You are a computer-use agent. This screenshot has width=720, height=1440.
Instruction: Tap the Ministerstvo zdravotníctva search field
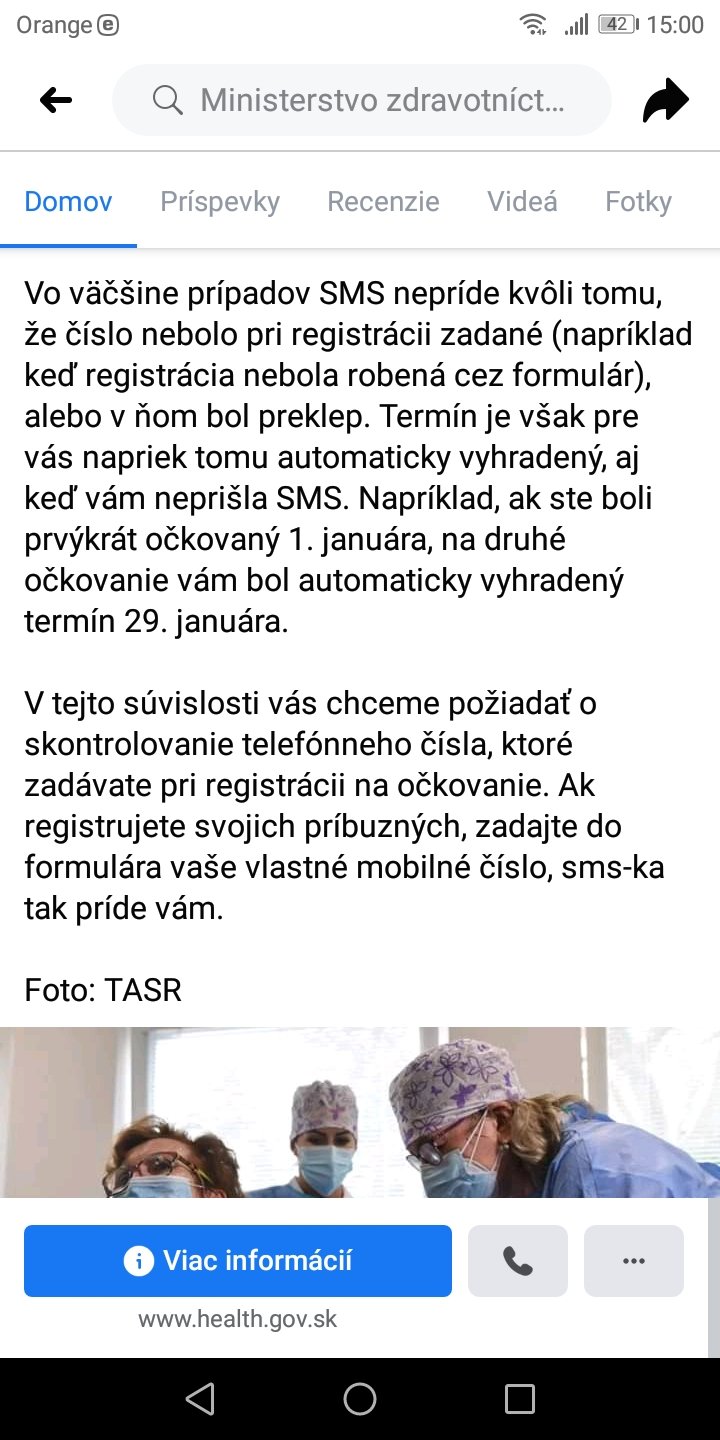coord(361,100)
